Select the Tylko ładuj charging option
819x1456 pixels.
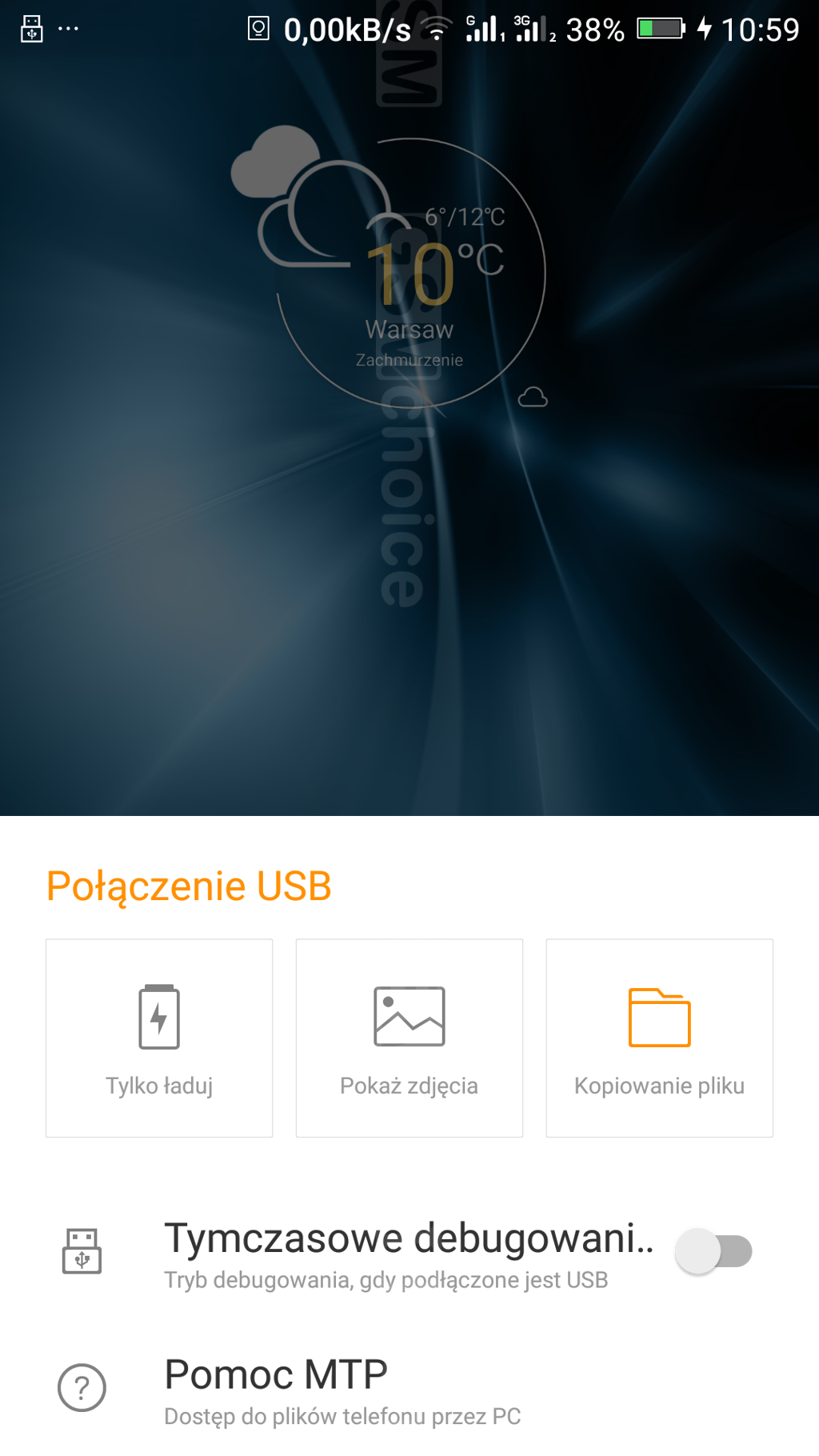click(x=159, y=1038)
